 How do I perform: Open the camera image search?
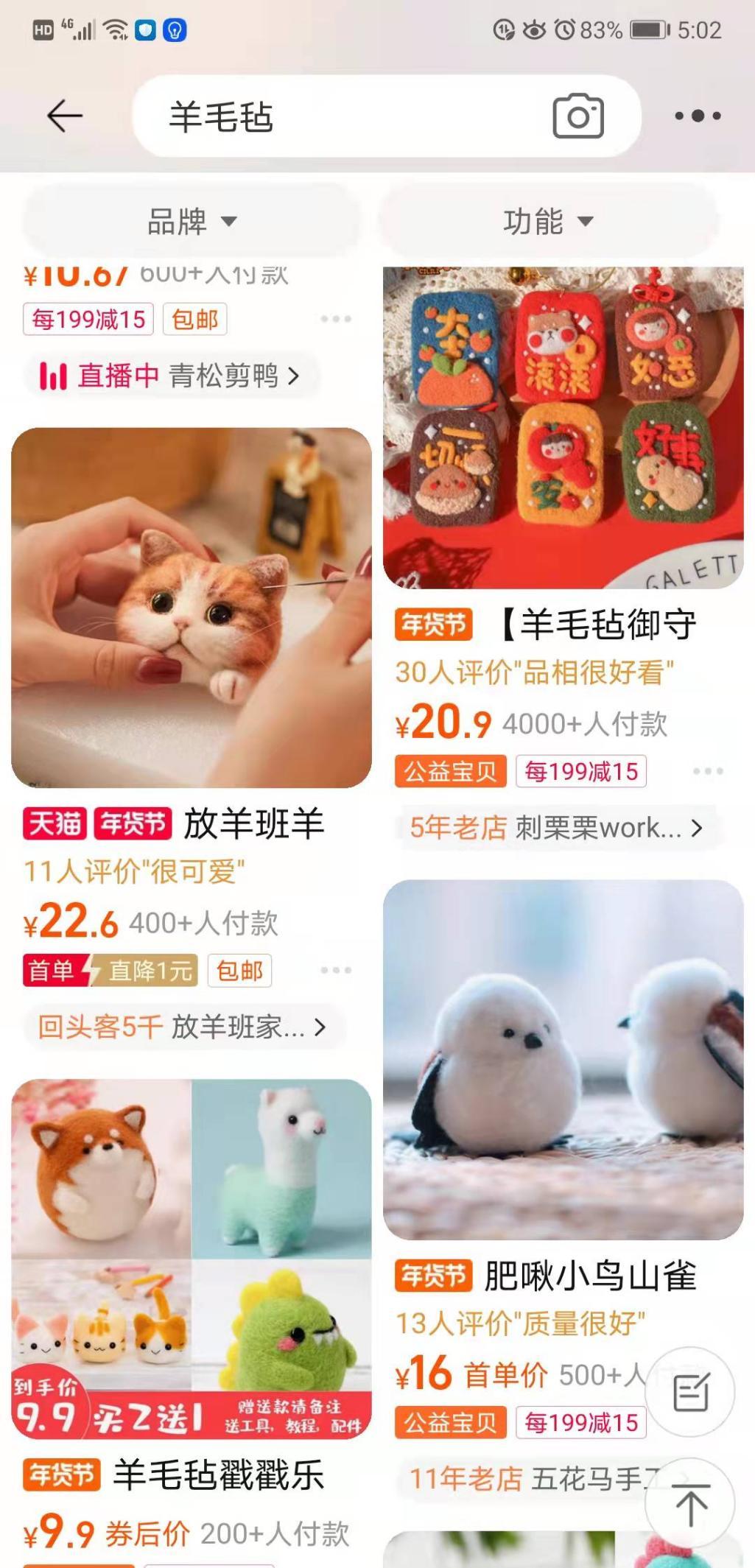click(579, 116)
